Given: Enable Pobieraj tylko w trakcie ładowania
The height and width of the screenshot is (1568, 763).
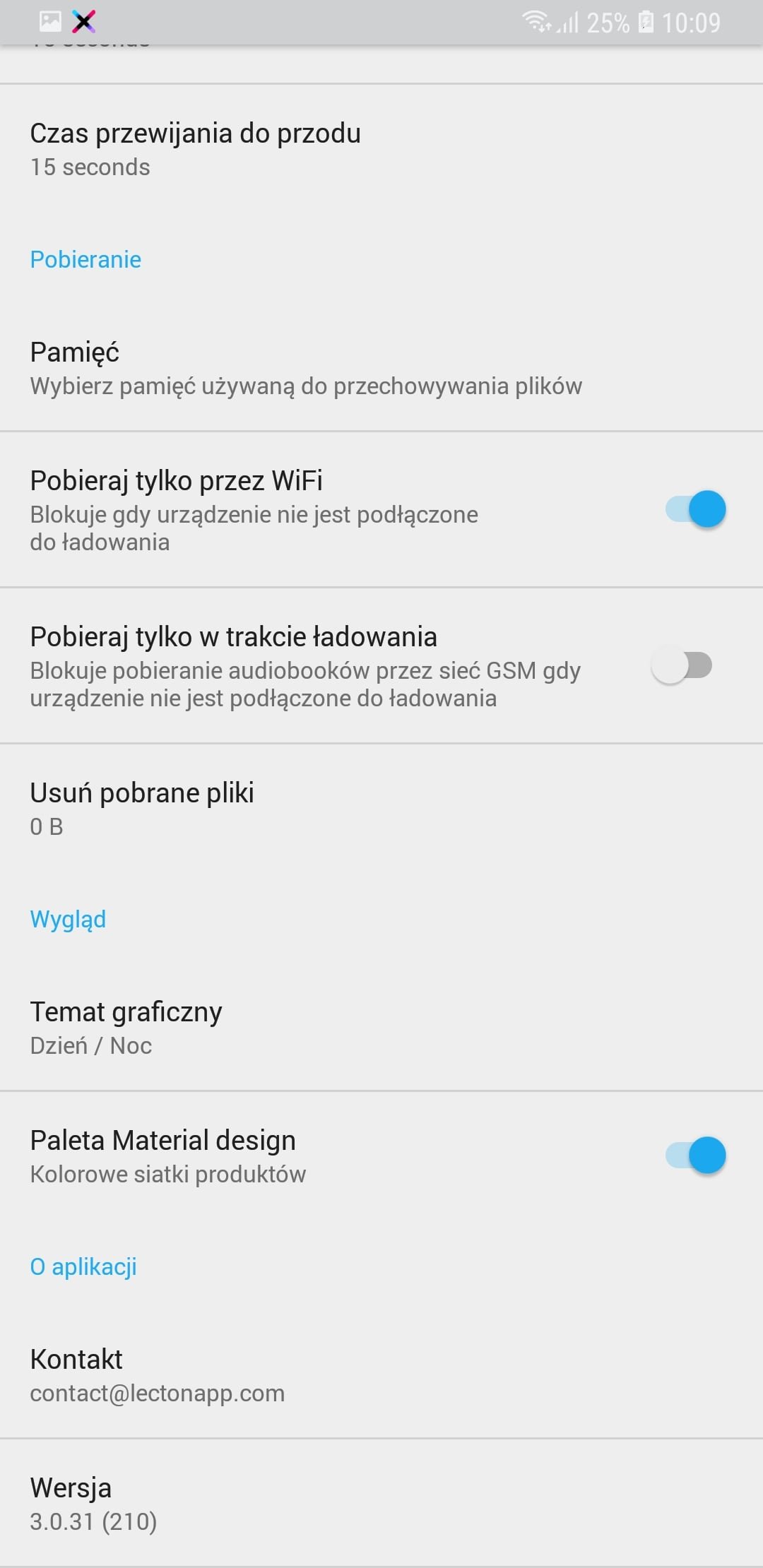Looking at the screenshot, I should click(x=682, y=665).
